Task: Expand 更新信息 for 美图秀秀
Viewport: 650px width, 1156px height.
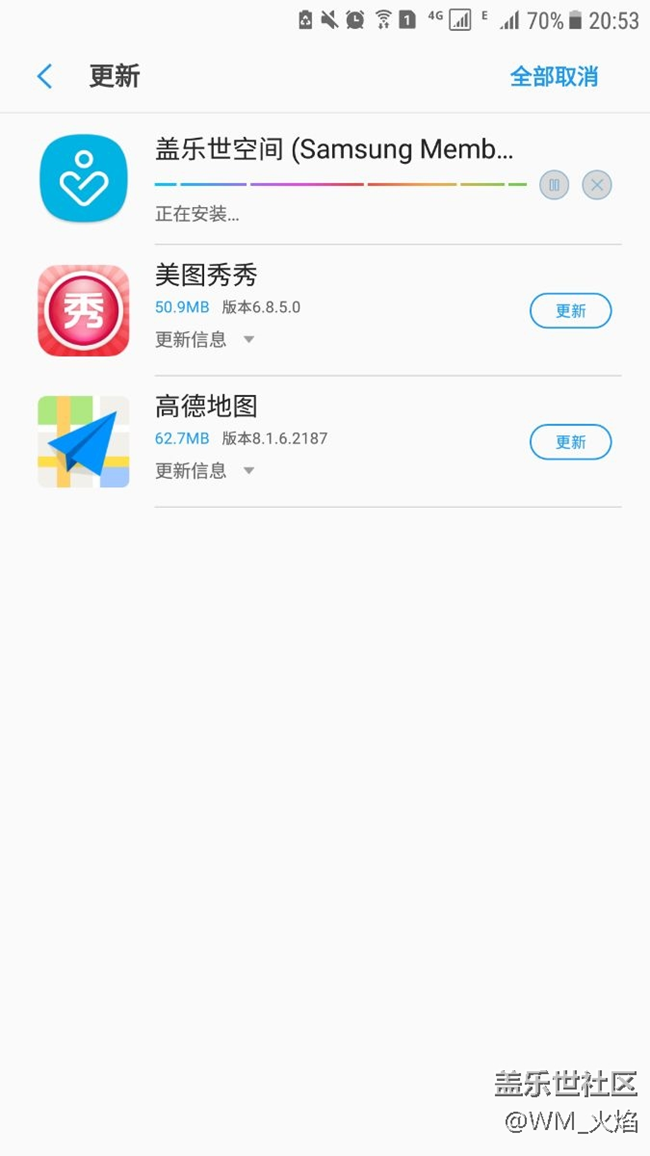Action: (205, 339)
